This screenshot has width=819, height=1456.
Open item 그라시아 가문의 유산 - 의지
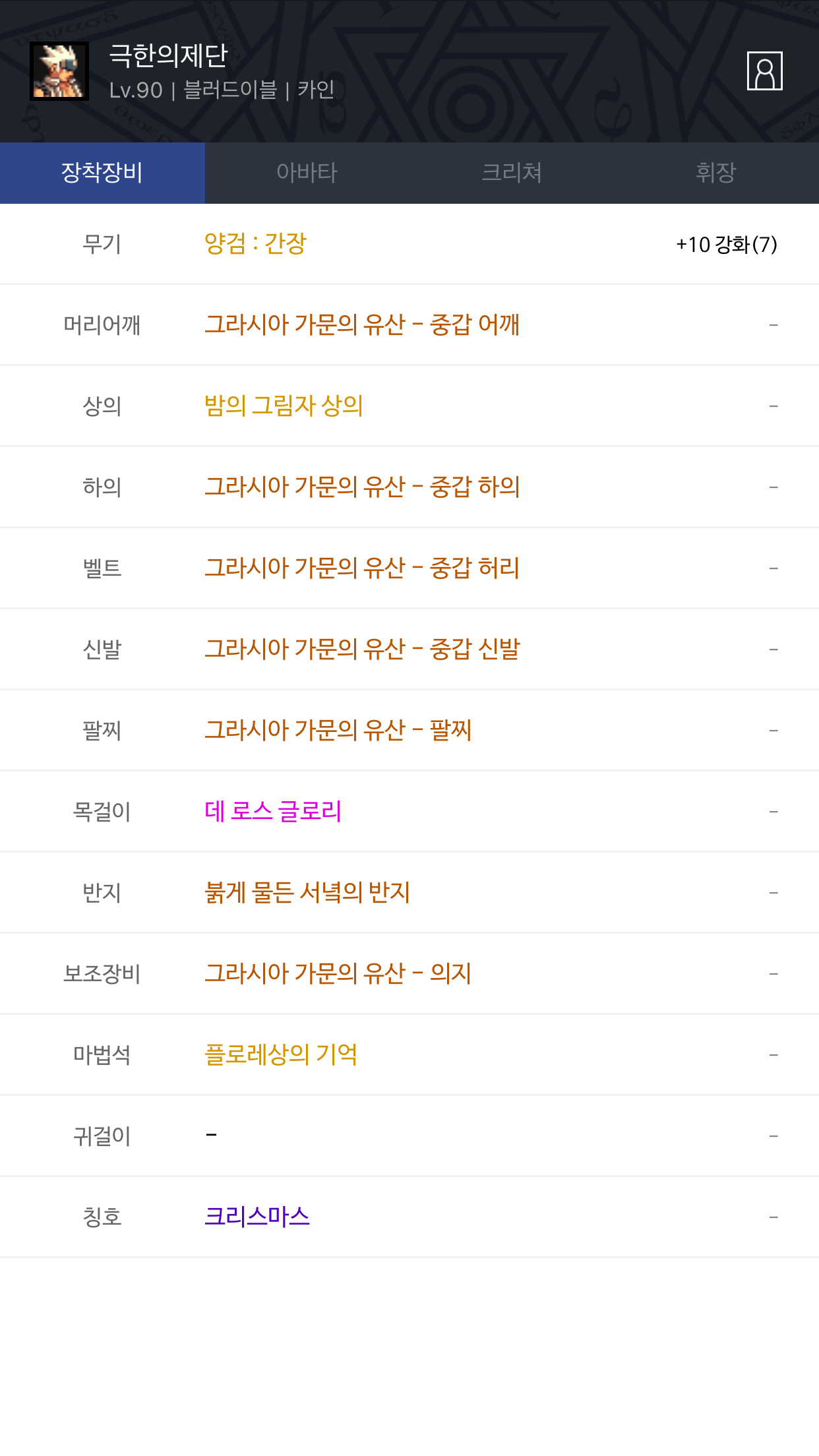[338, 973]
